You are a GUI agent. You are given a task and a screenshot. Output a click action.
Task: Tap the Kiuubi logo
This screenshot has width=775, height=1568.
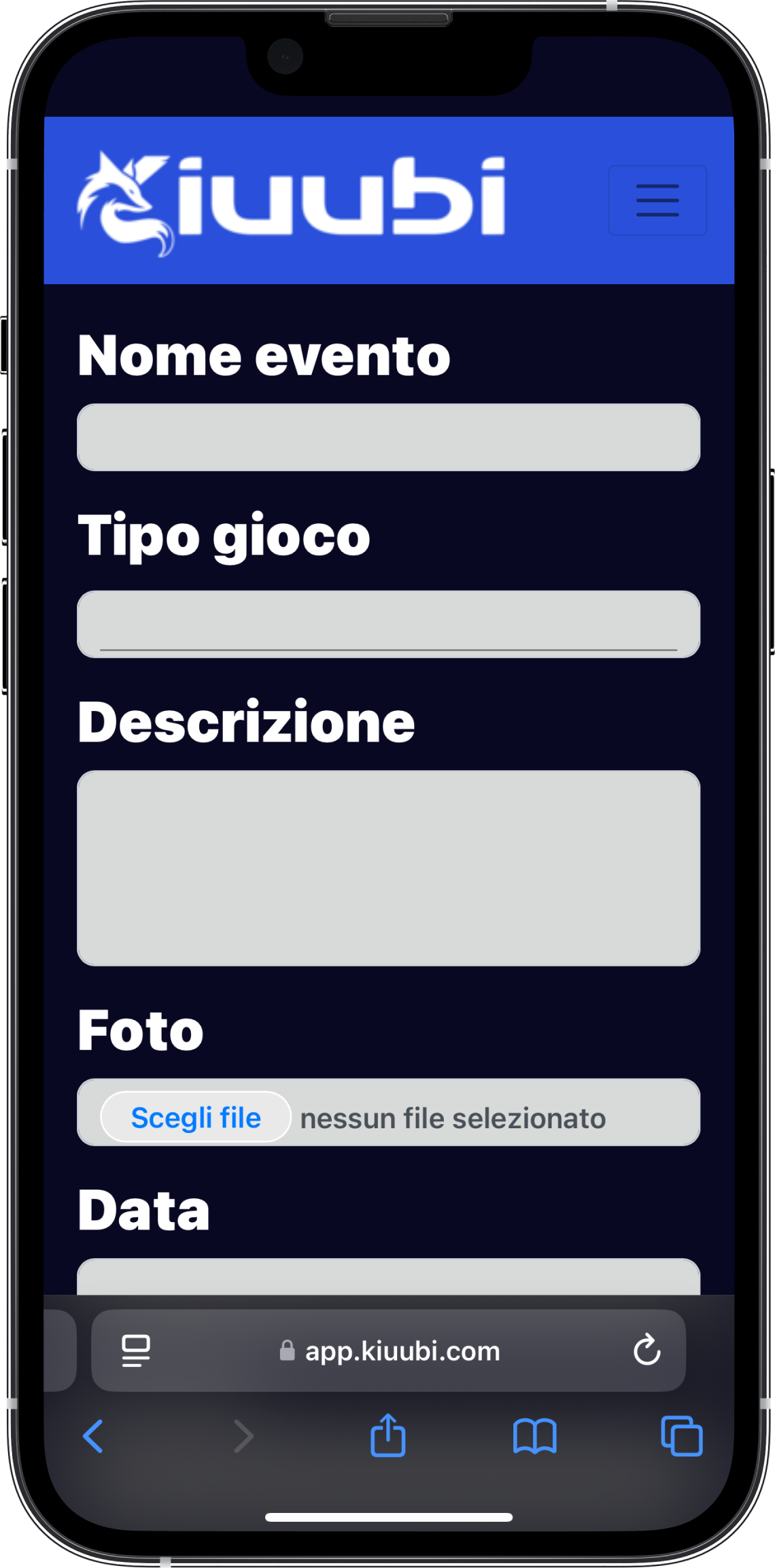click(291, 203)
